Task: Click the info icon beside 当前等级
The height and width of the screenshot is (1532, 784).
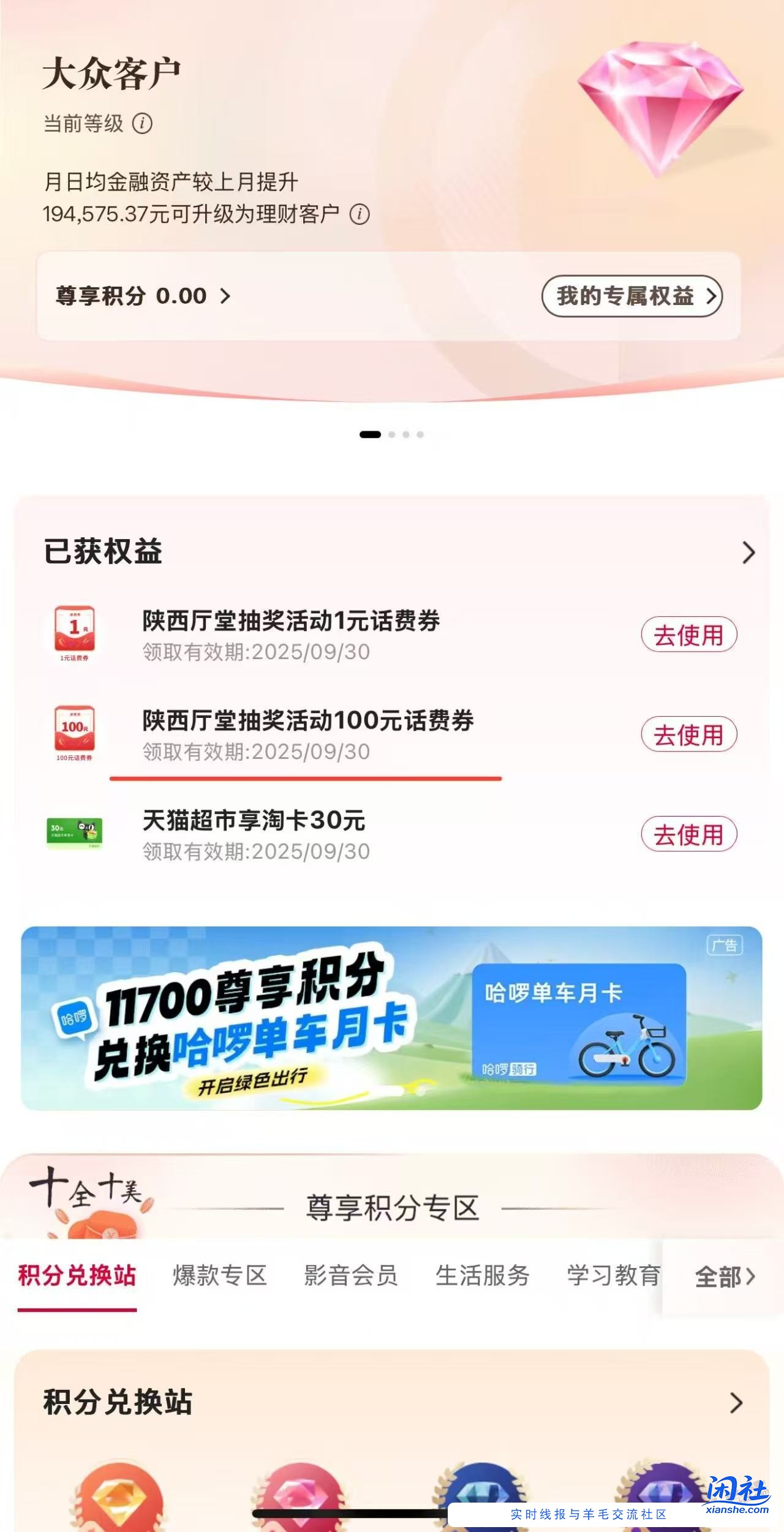Action: coord(143,124)
